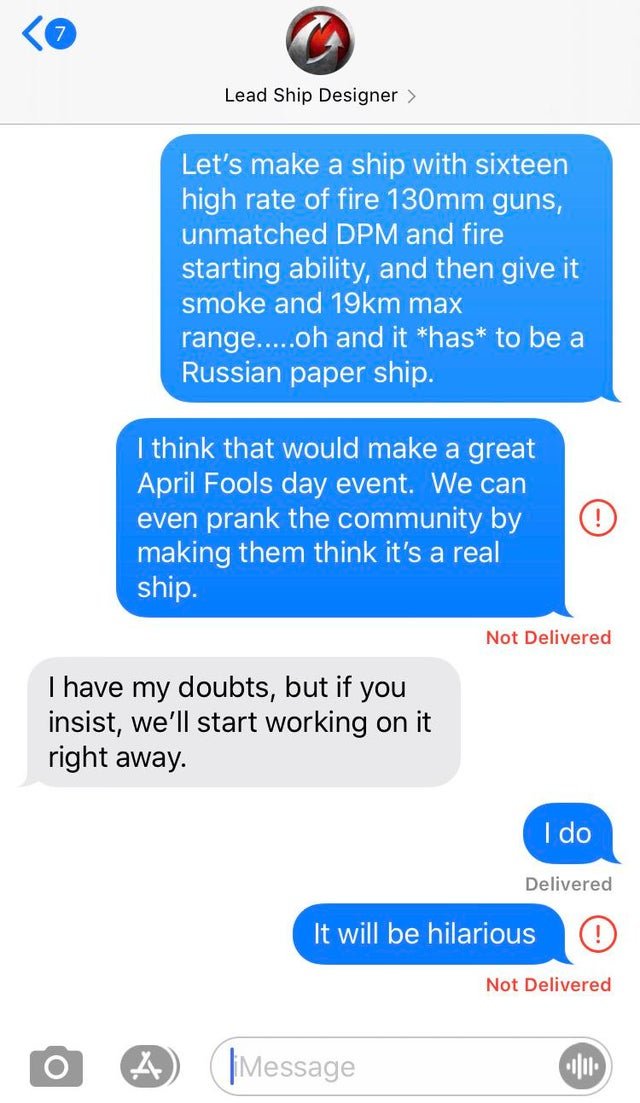
Task: Go back to the messages list
Action: [x=49, y=34]
